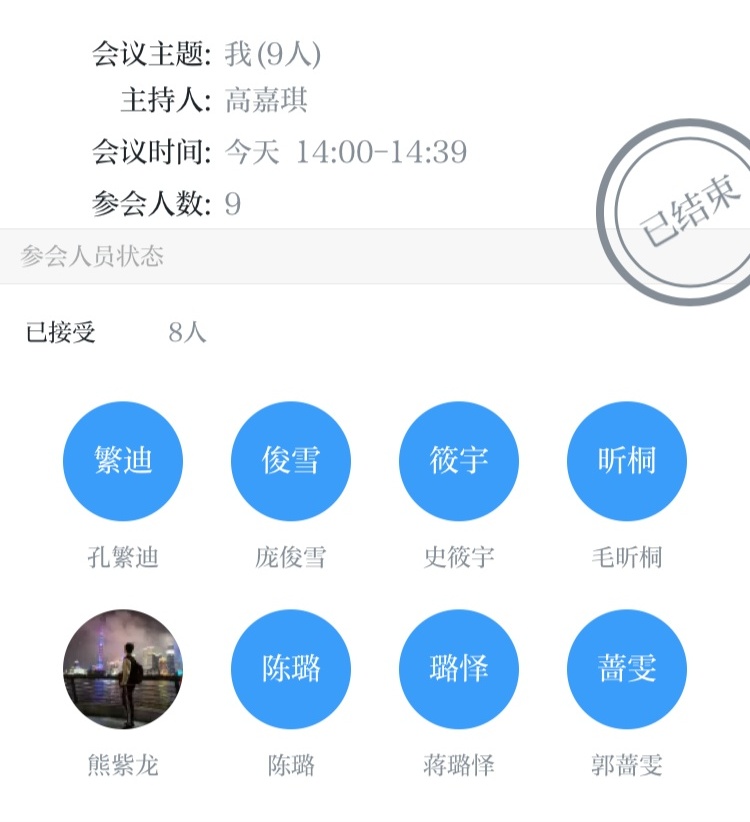Screen dimensions: 750x822
Task: Select participant 蒋璐怿
Action: pyautogui.click(x=459, y=669)
